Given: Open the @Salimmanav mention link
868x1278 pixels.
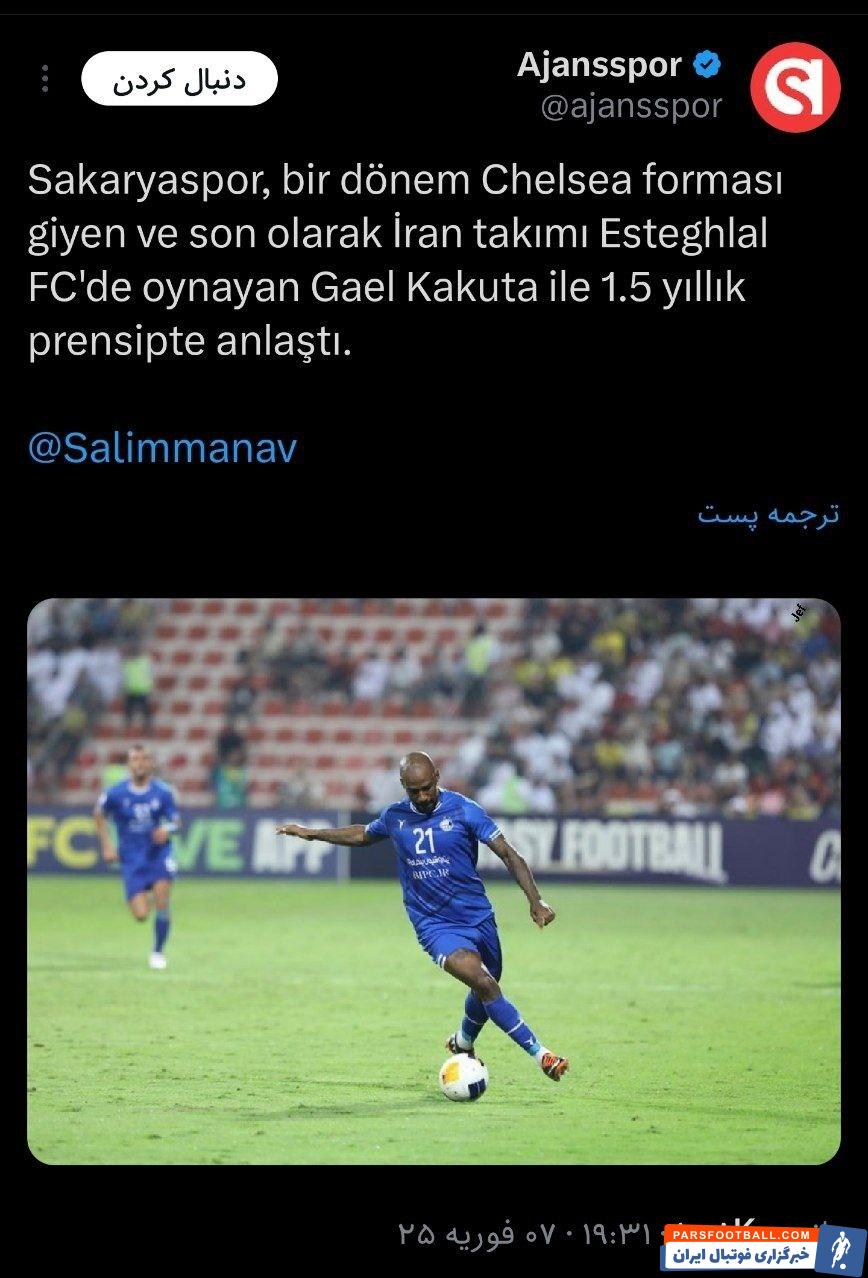Looking at the screenshot, I should 162,448.
